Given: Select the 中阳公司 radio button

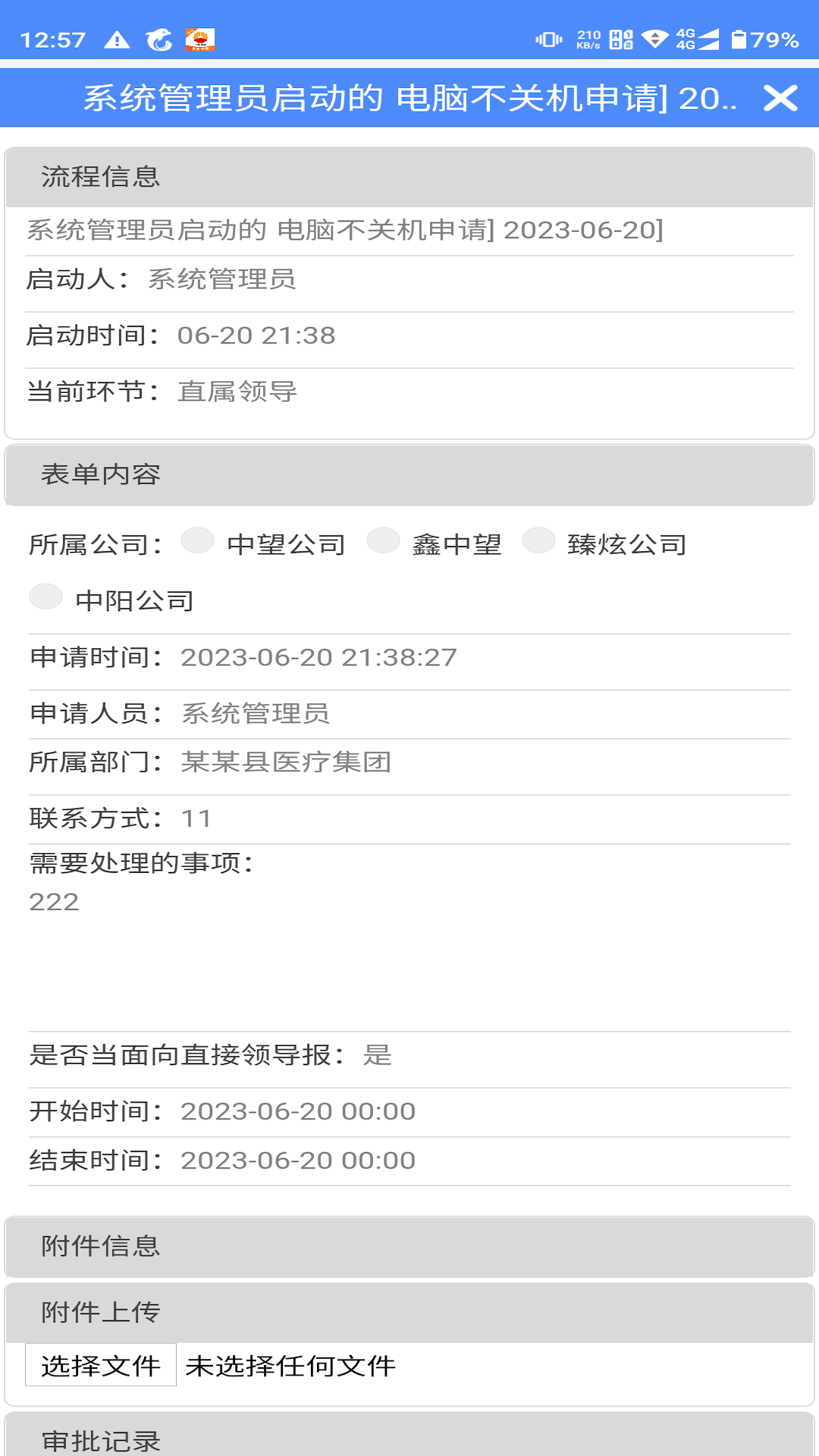Looking at the screenshot, I should click(45, 597).
